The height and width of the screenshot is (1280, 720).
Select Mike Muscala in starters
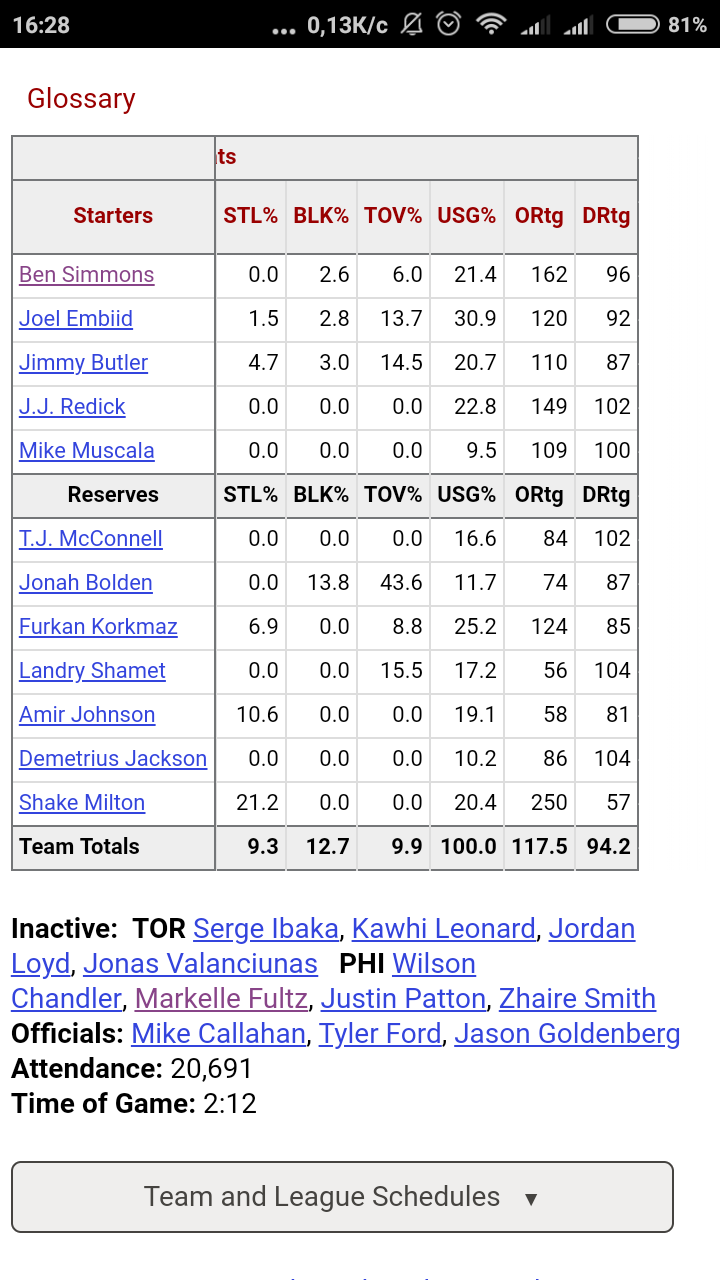pyautogui.click(x=87, y=451)
